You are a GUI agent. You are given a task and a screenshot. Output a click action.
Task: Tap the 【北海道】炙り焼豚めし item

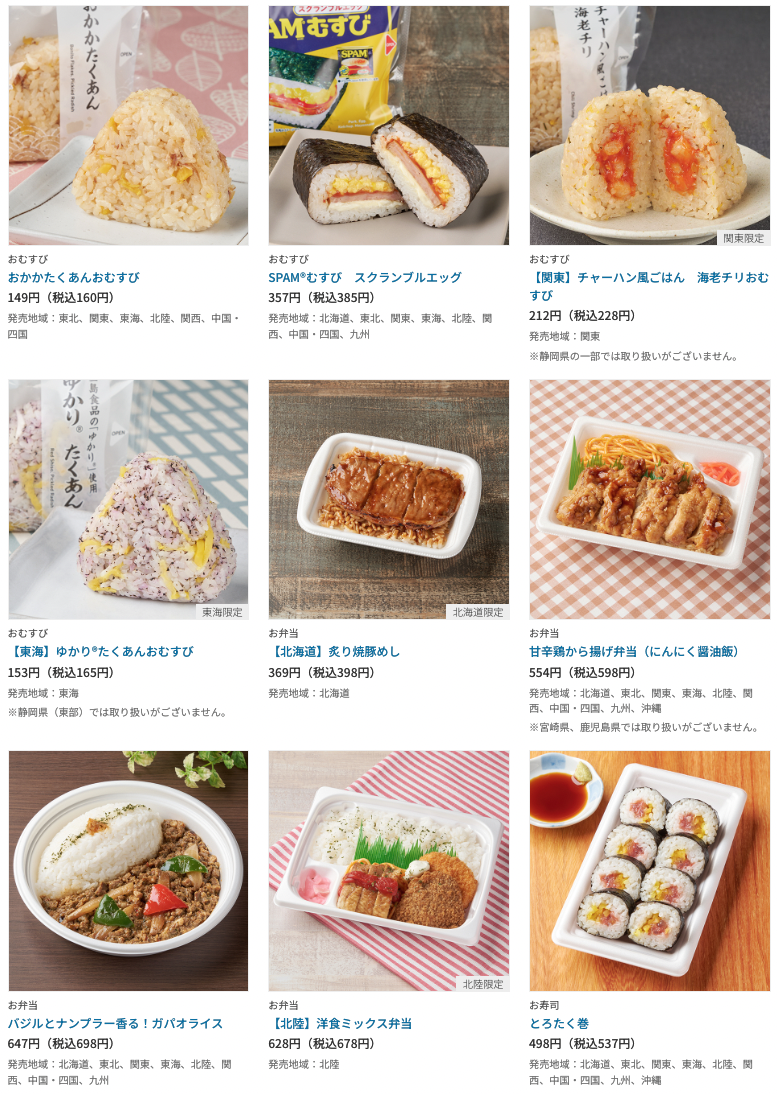pos(334,651)
